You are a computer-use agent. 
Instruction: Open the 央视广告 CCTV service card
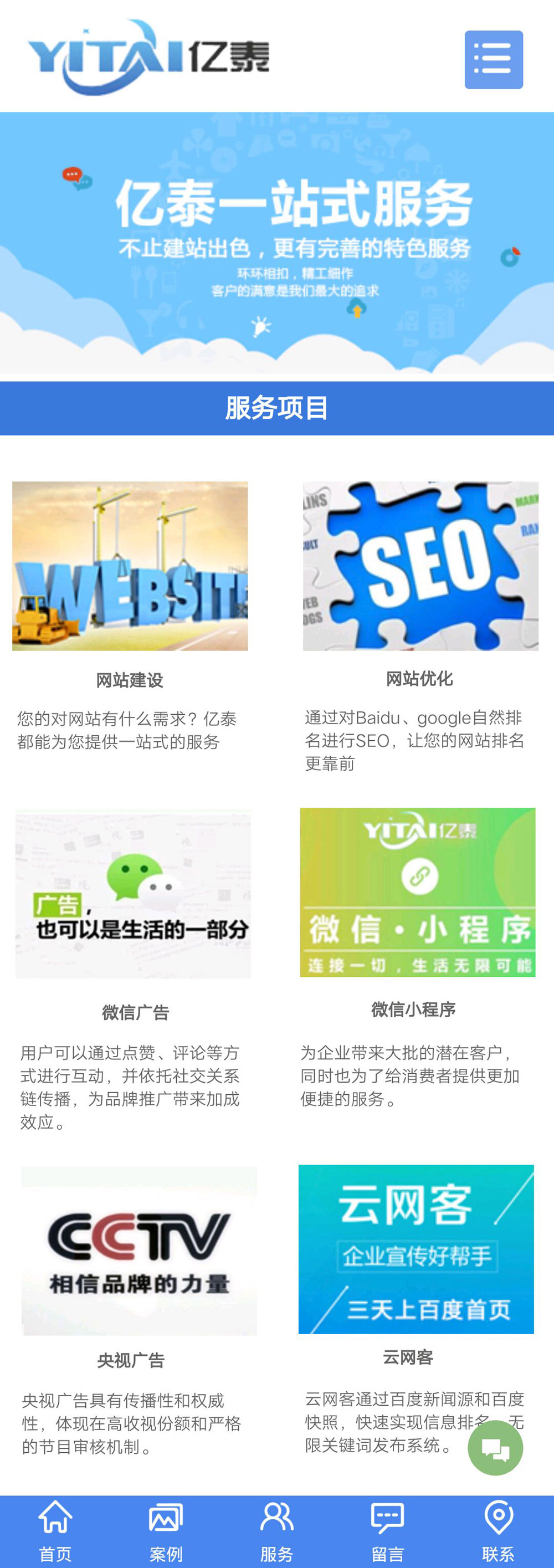139,1251
